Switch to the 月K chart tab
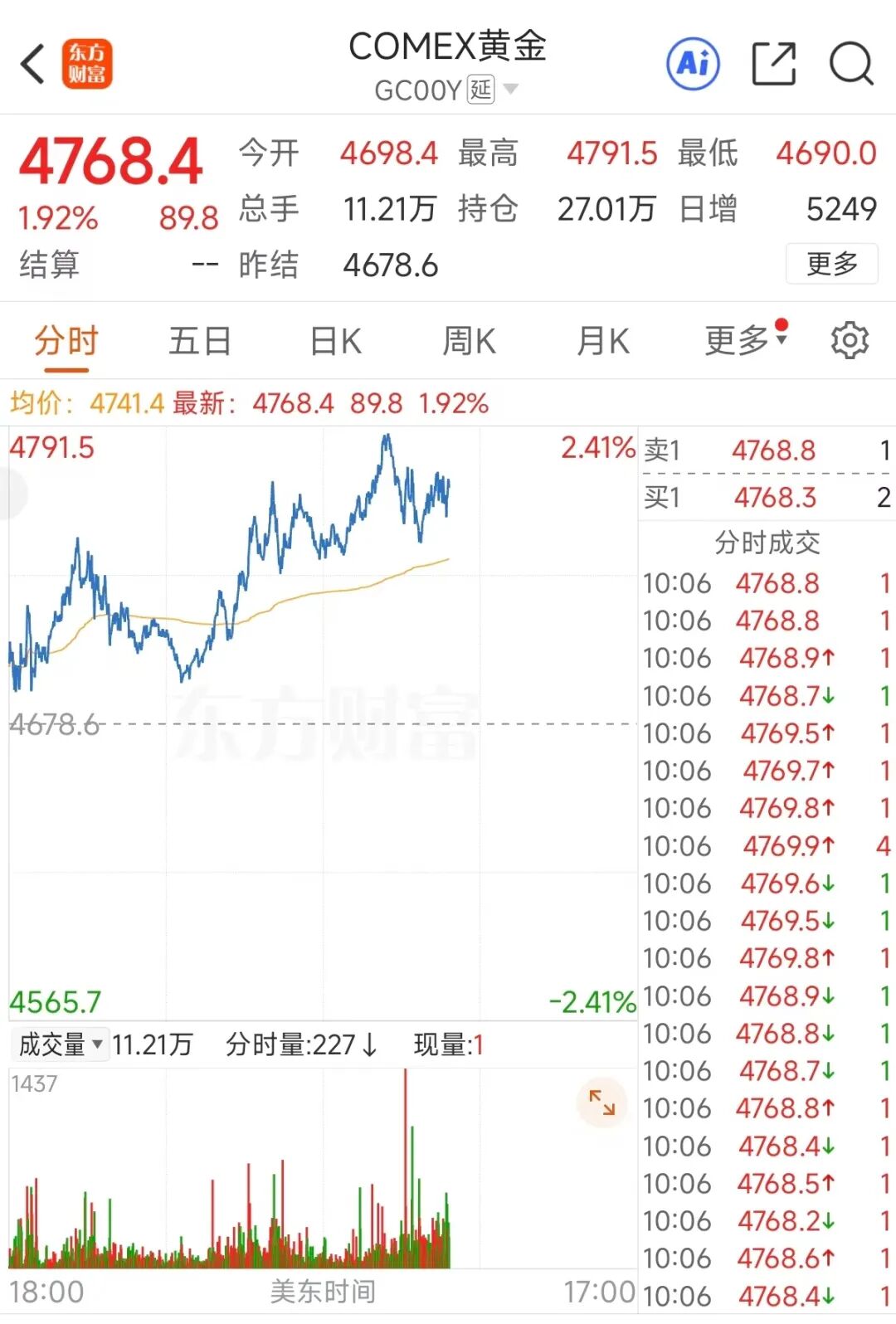Screen dimensions: 896x1324 tap(603, 341)
